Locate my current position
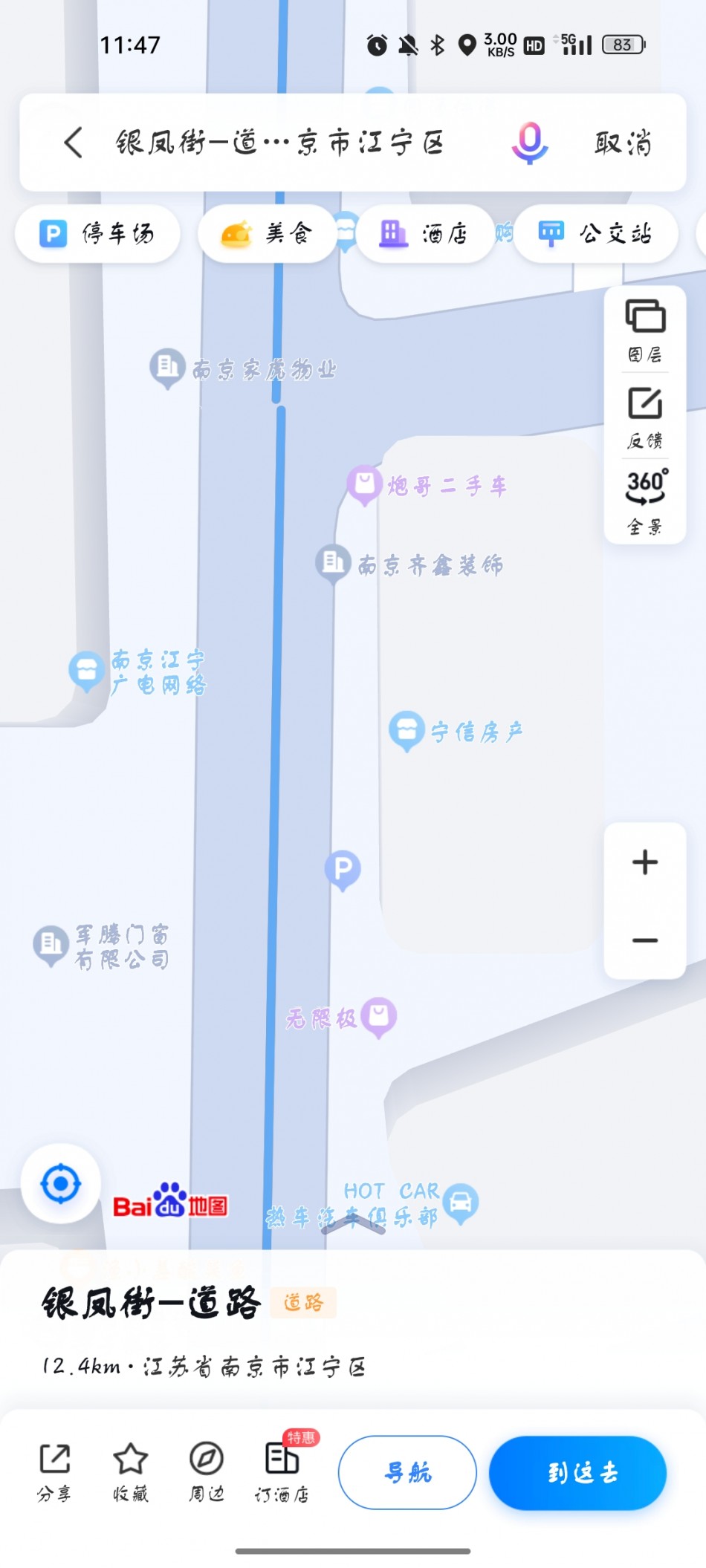The width and height of the screenshot is (706, 1568). coord(61,1184)
